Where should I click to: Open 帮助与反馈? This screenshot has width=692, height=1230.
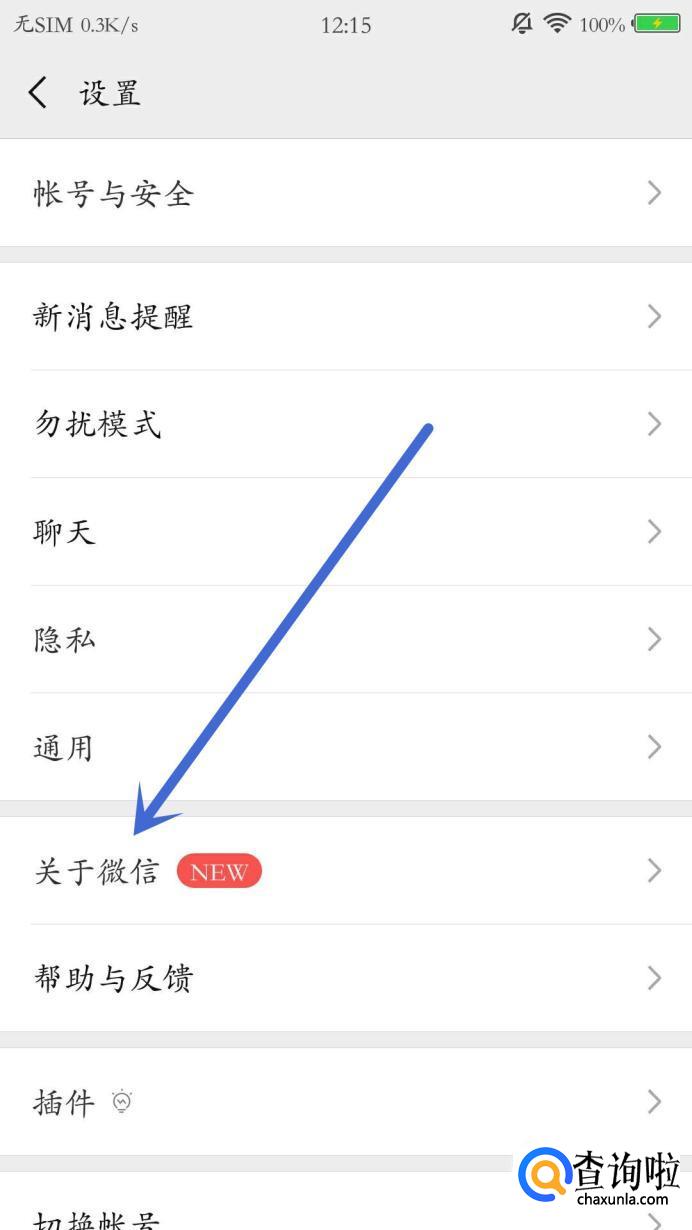346,977
